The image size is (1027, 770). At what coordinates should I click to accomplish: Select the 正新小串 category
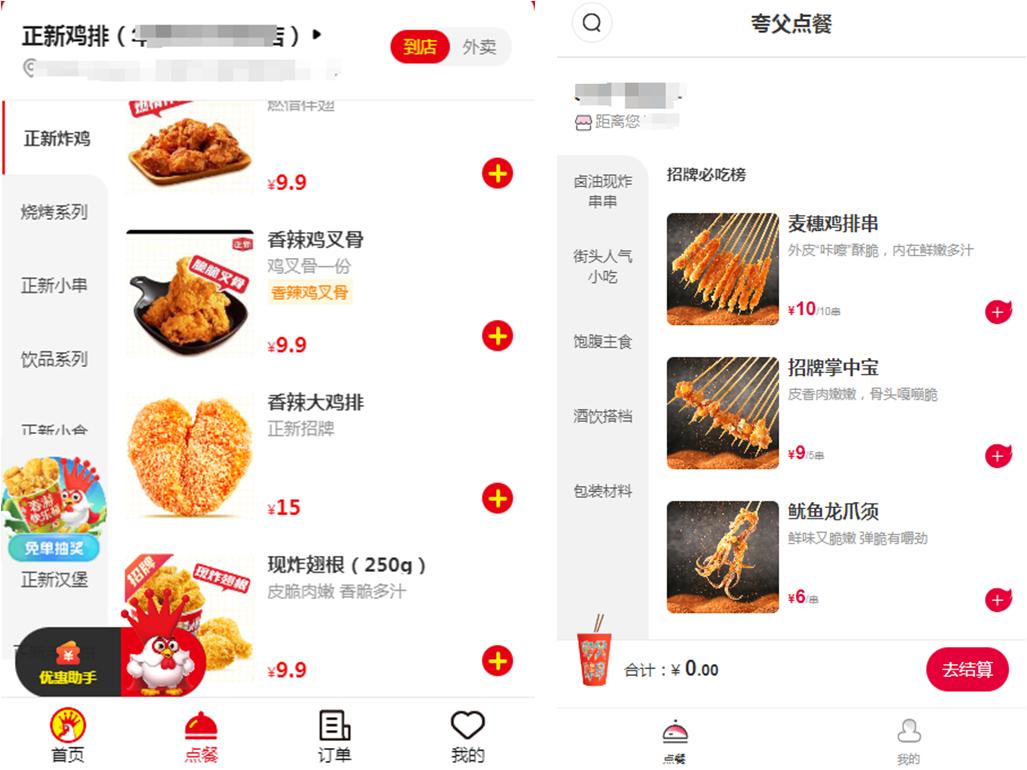[x=54, y=285]
